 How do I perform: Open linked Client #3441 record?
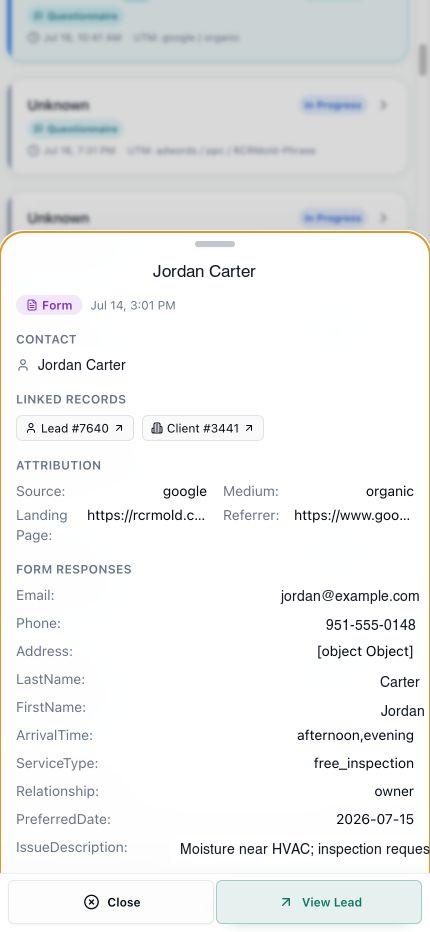coord(203,428)
